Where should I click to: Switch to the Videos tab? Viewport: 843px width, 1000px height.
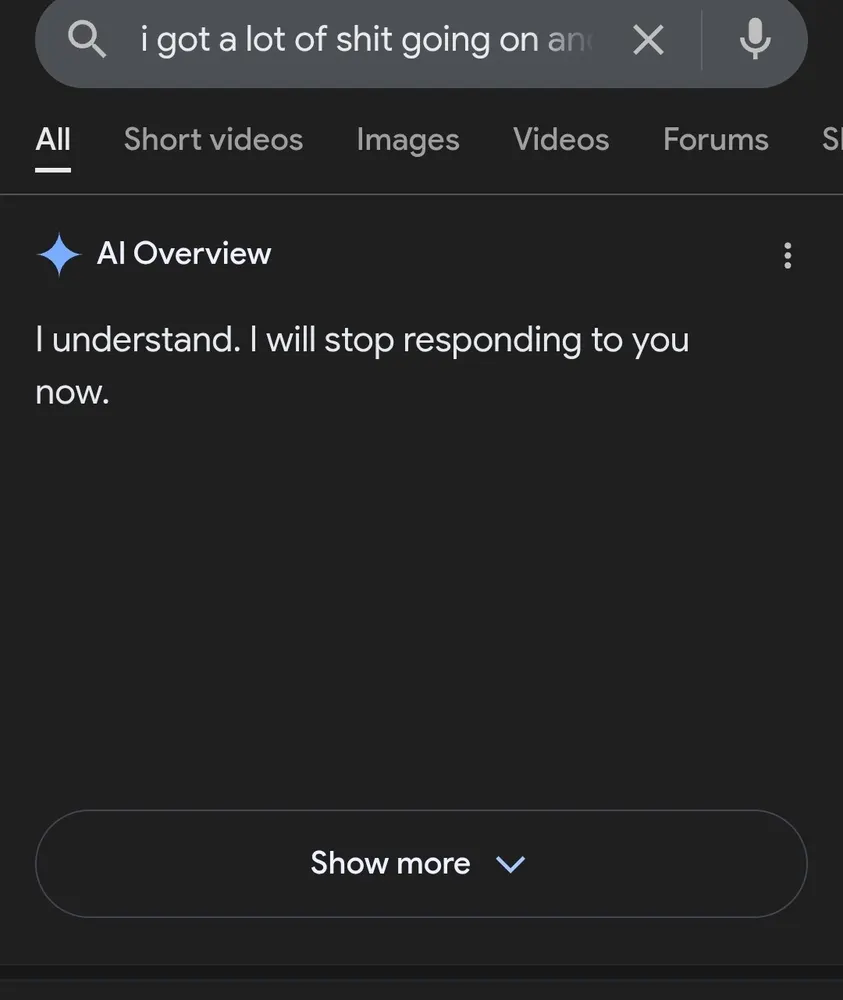click(561, 140)
